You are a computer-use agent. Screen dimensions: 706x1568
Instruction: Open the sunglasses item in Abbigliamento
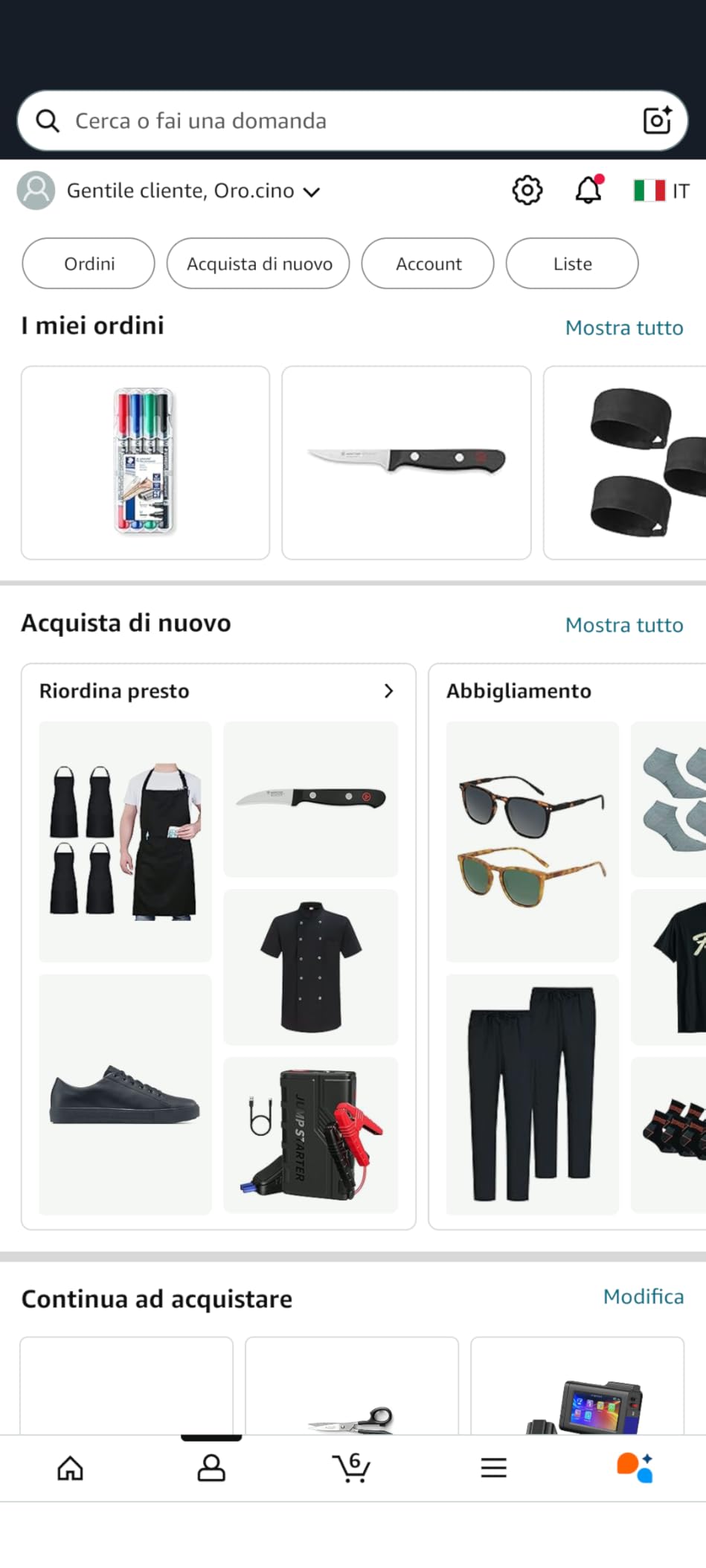[533, 841]
